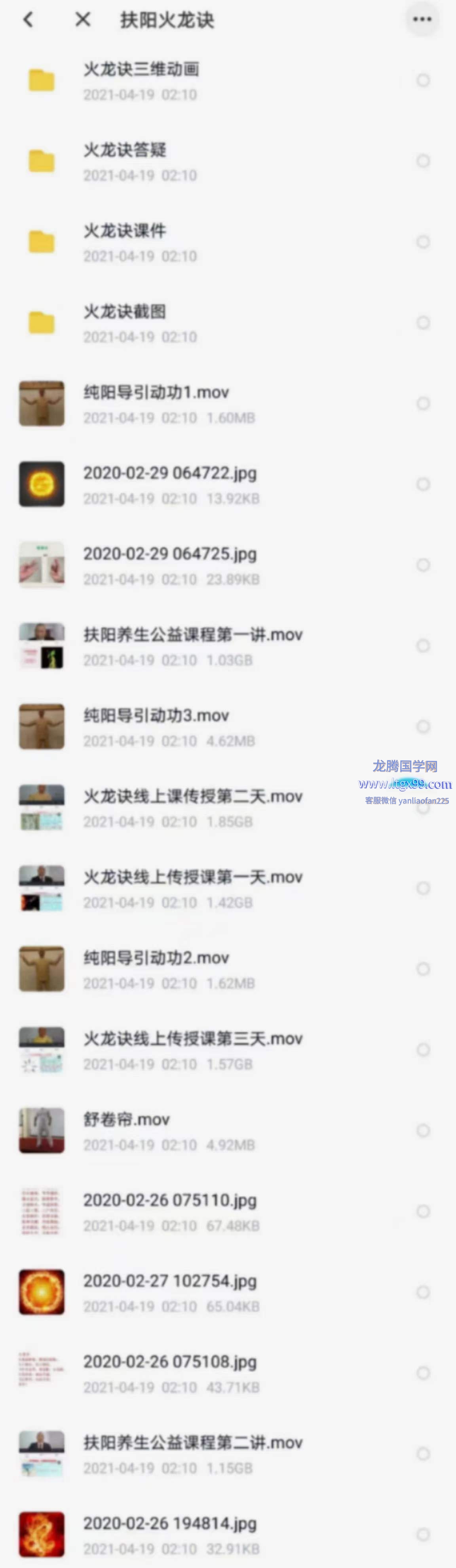456x1568 pixels.
Task: Select the circle for 纯阳导引动功3.mov
Action: click(x=423, y=726)
